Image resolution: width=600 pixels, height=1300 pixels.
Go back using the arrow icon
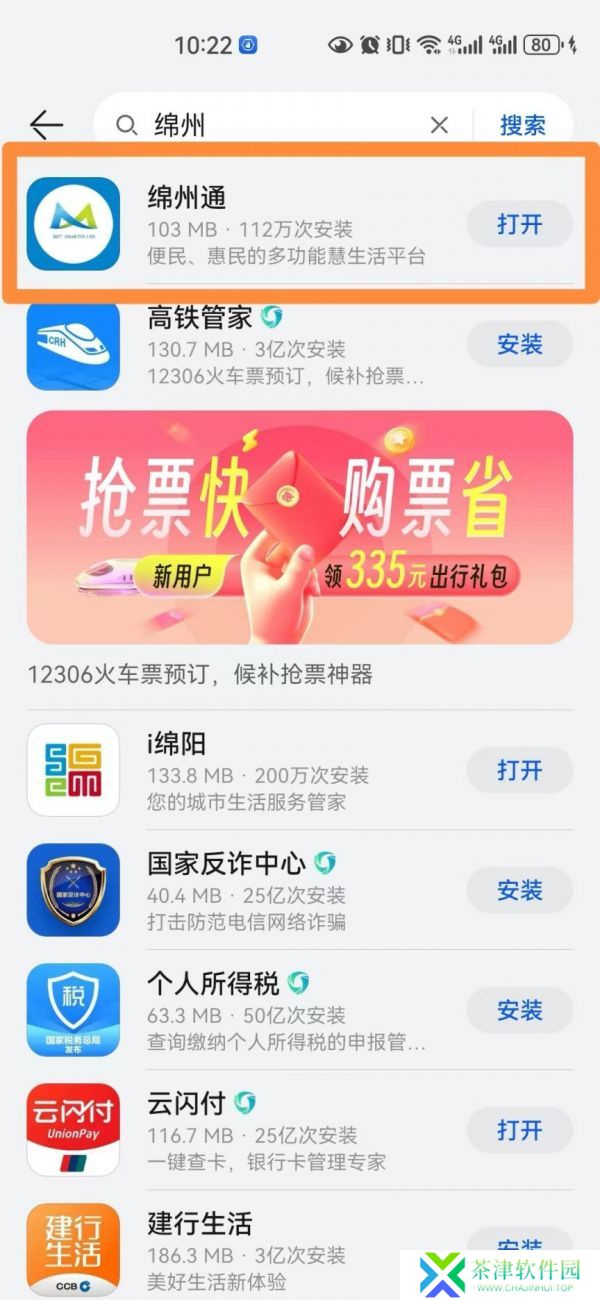click(x=46, y=125)
